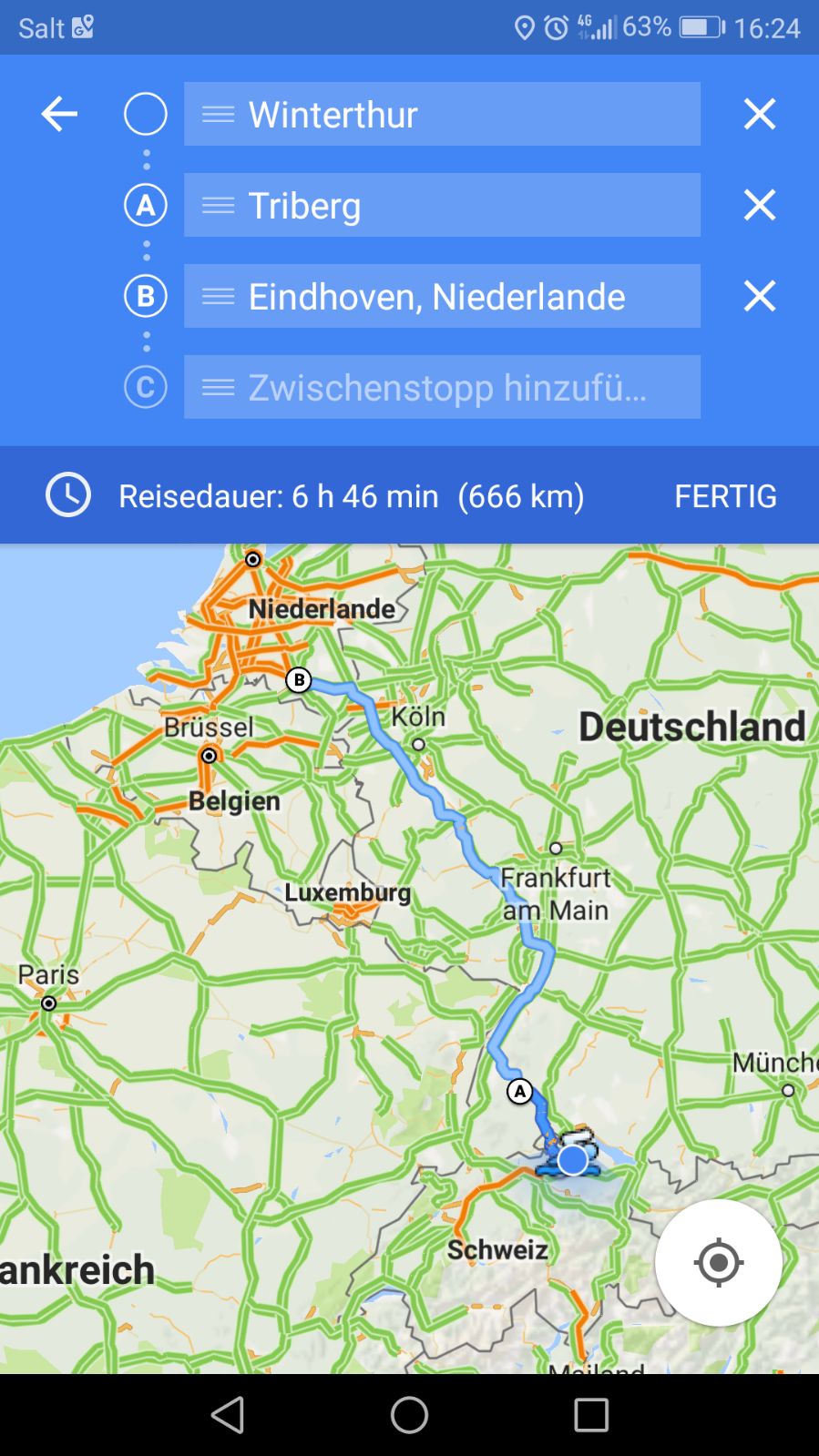Center the map on my location
The height and width of the screenshot is (1456, 819).
click(x=718, y=1262)
